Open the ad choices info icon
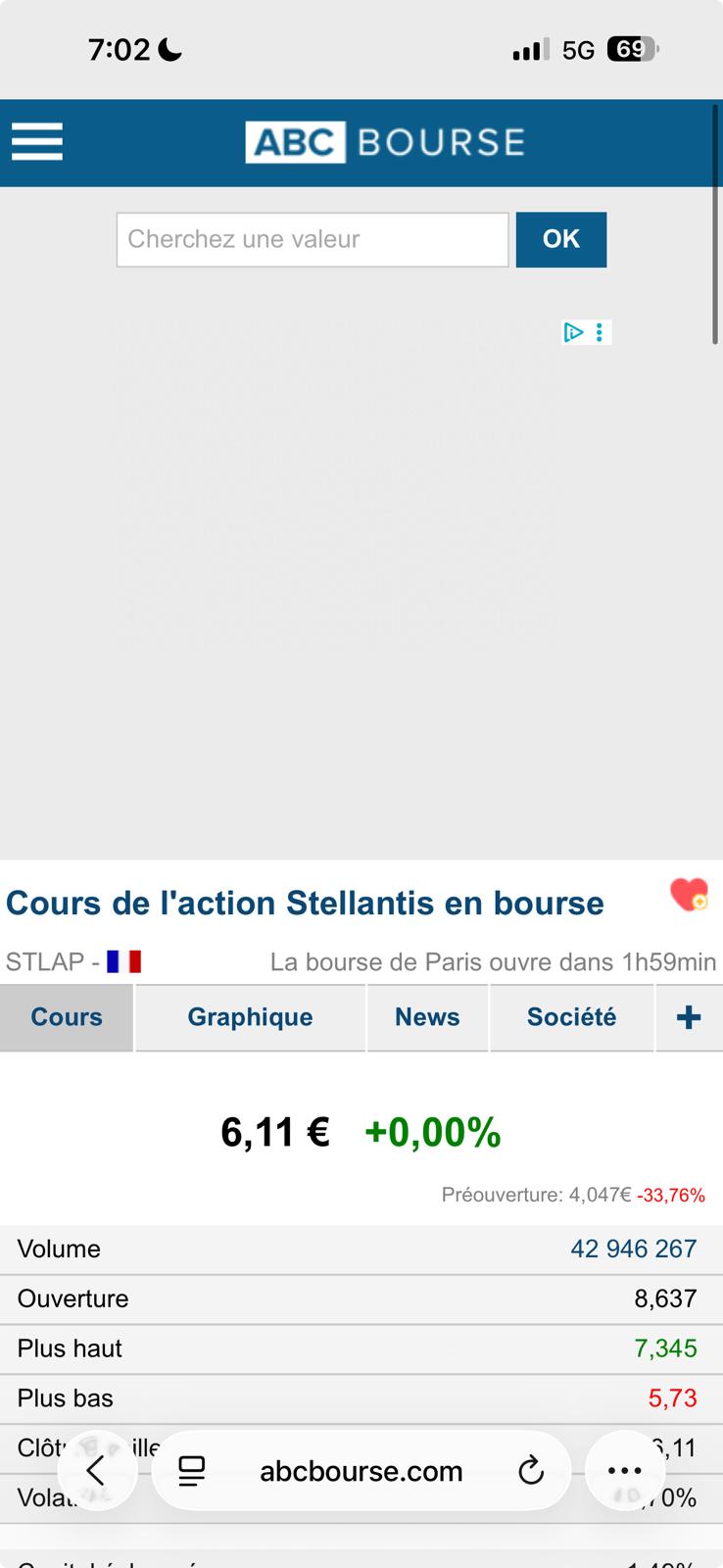Image resolution: width=723 pixels, height=1568 pixels. tap(573, 333)
